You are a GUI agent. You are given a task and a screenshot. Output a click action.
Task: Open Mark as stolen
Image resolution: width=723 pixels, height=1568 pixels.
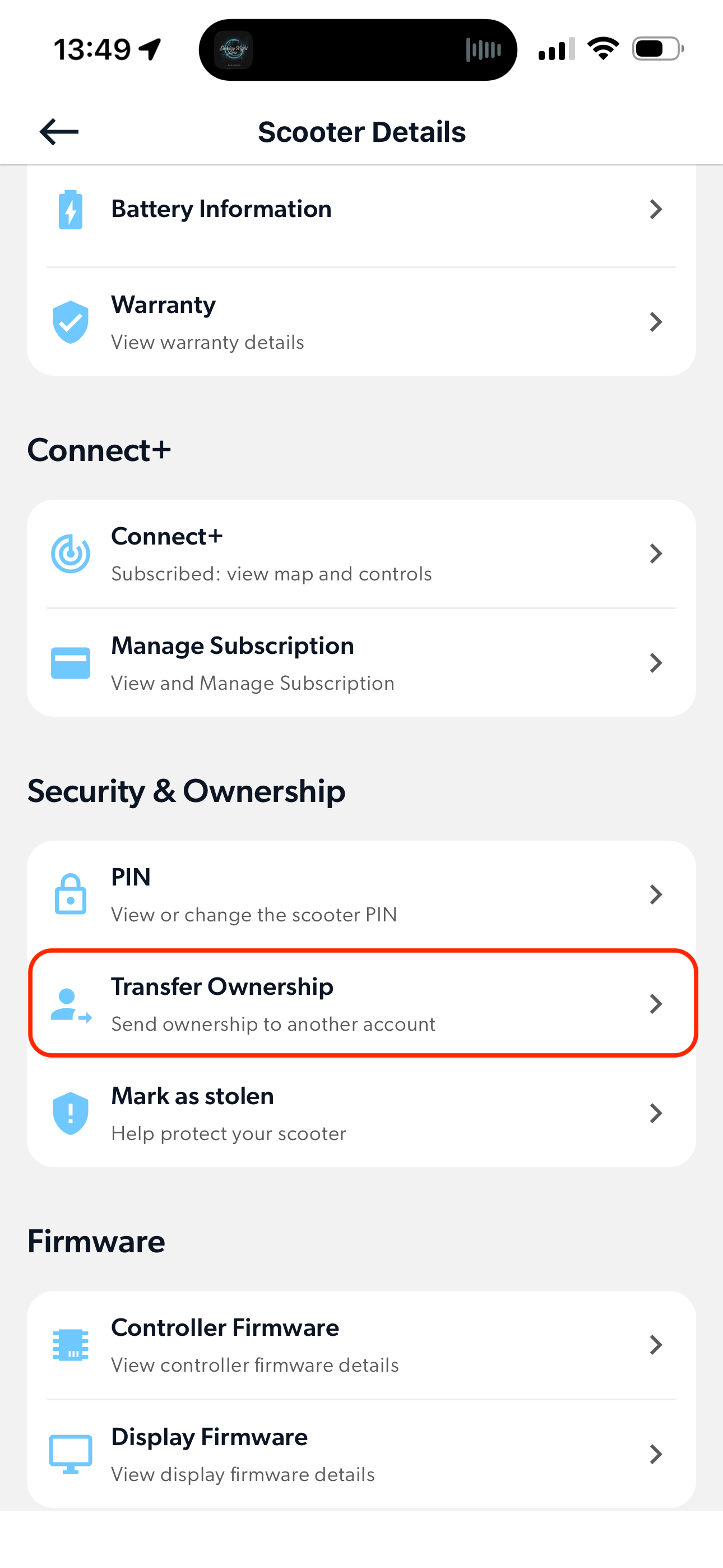[361, 1113]
